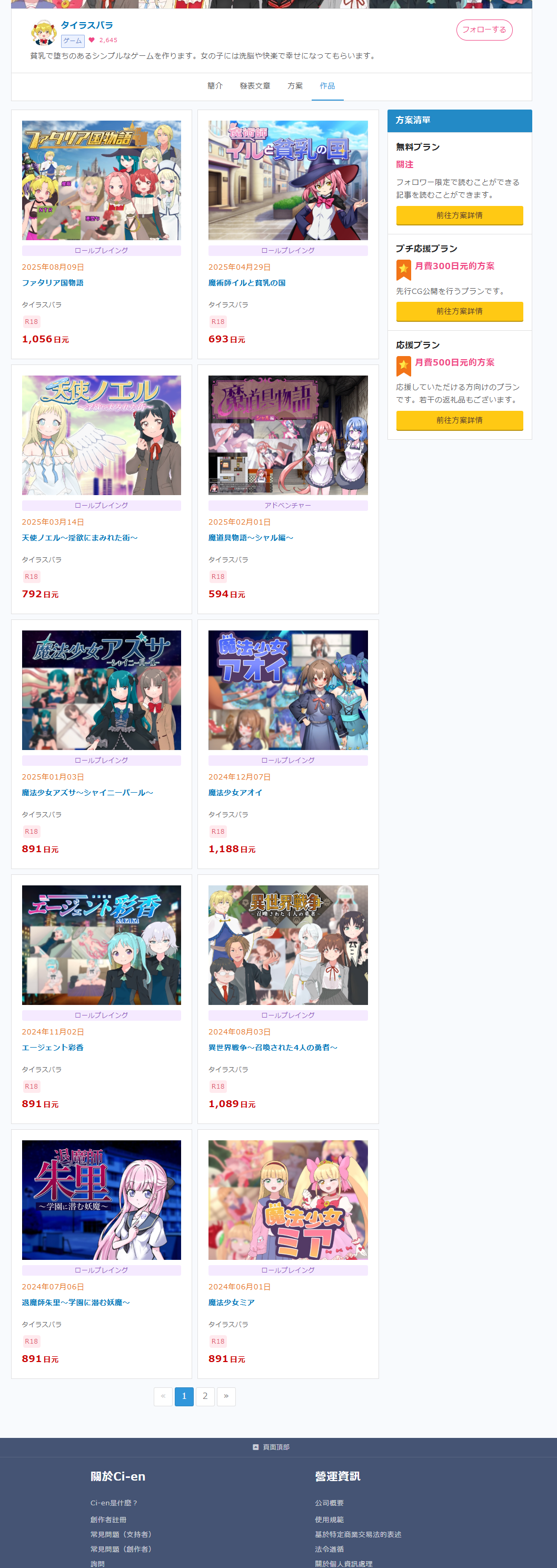Image resolution: width=557 pixels, height=1568 pixels.
Task: Follow the creator タイラスバラ
Action: 484,30
